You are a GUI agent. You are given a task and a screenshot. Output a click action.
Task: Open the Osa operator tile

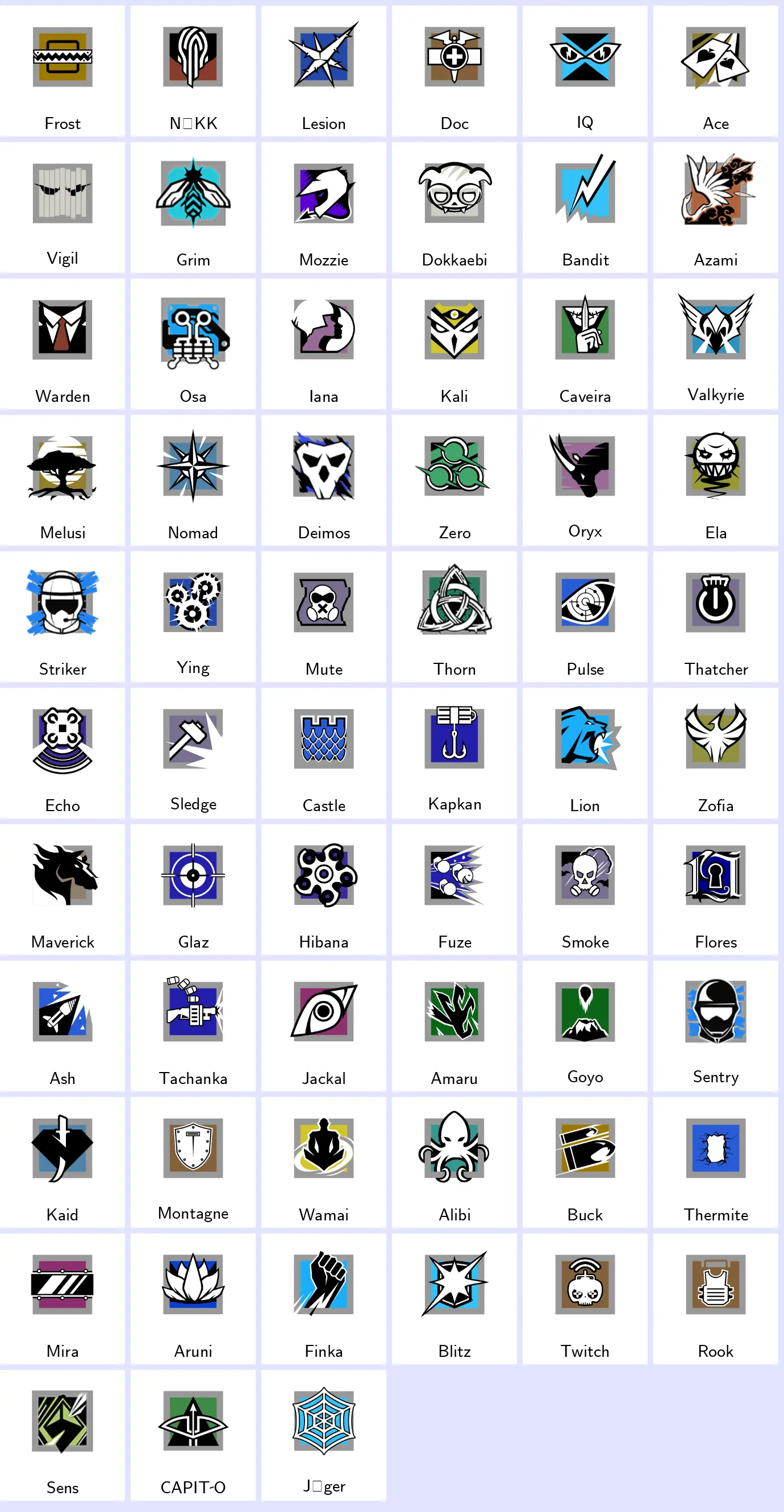[193, 344]
